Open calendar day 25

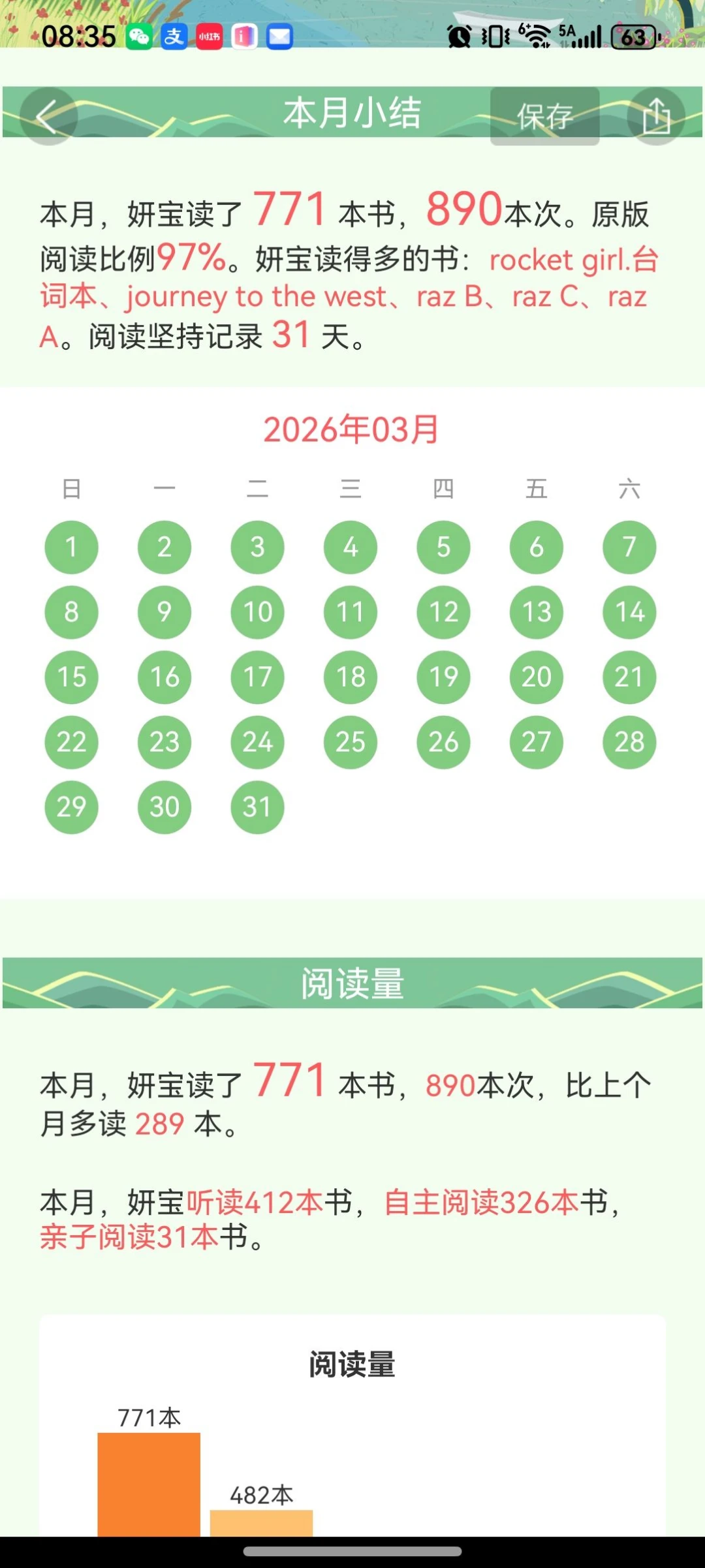click(x=351, y=742)
